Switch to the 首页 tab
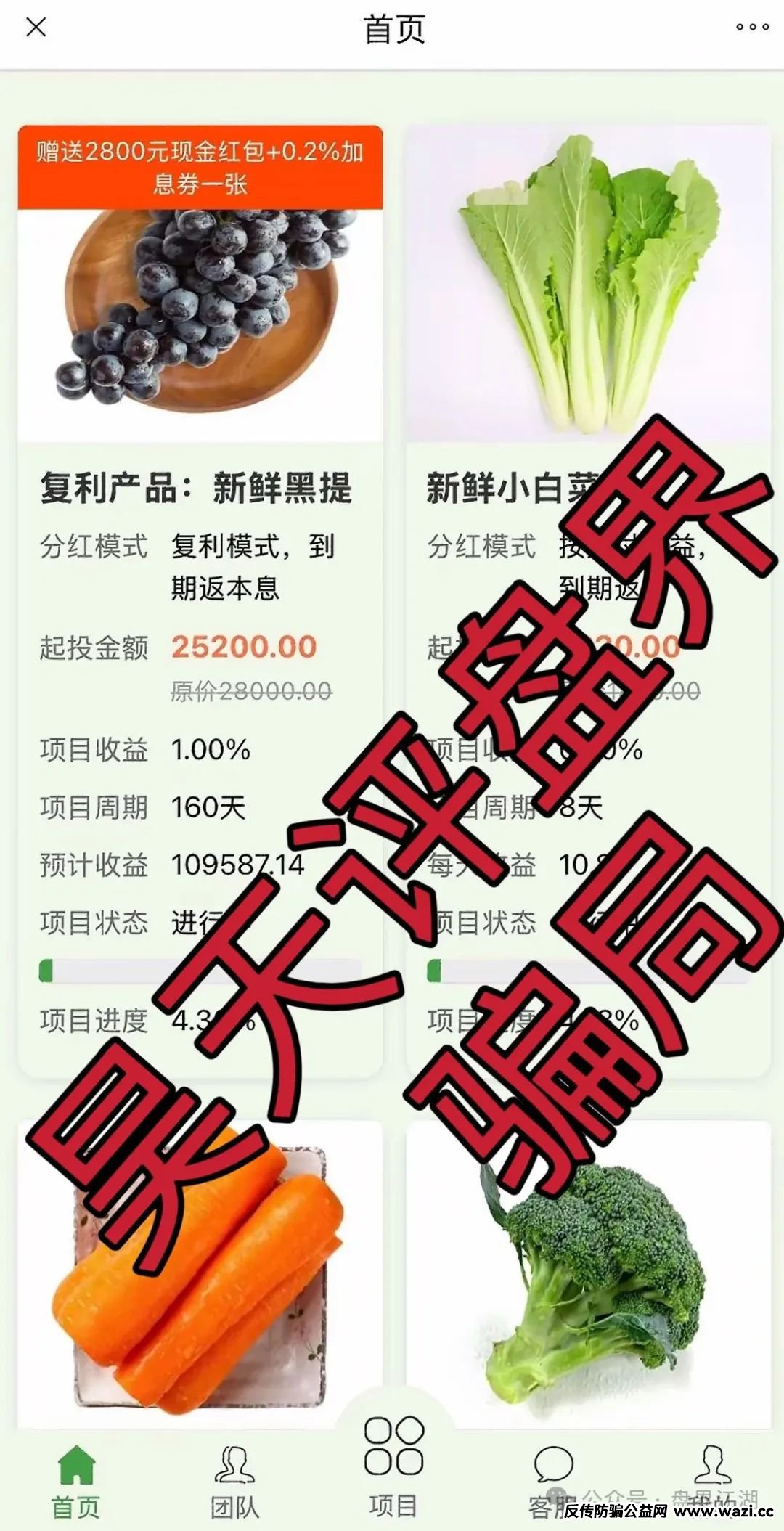Viewport: 784px width, 1531px height. [76, 1481]
